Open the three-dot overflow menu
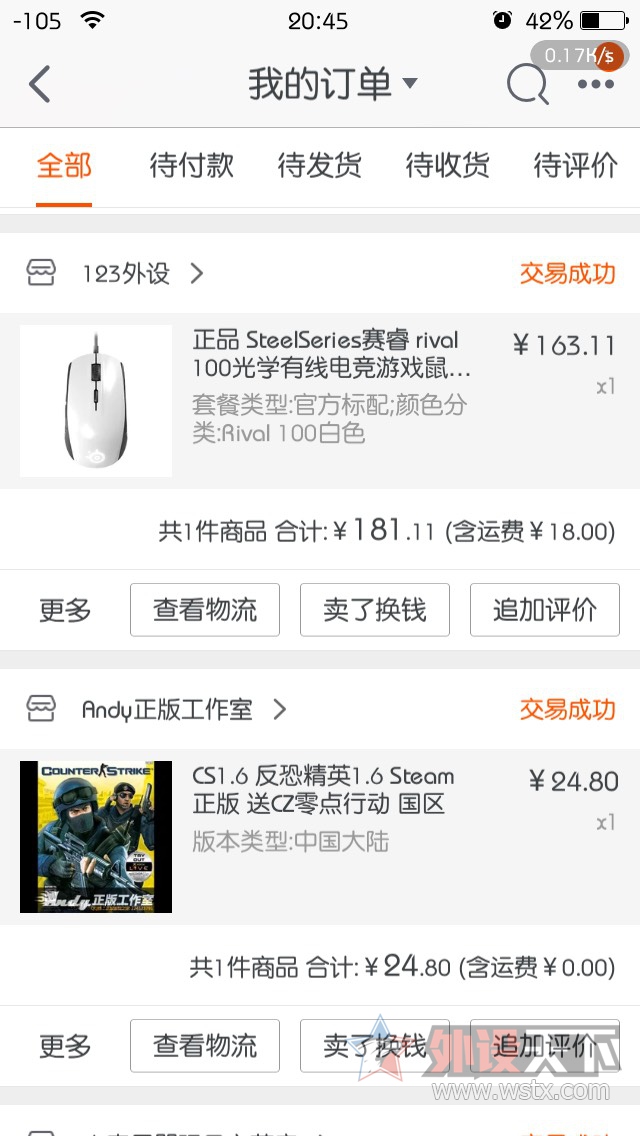Screen dimensions: 640x1136 (x=596, y=86)
